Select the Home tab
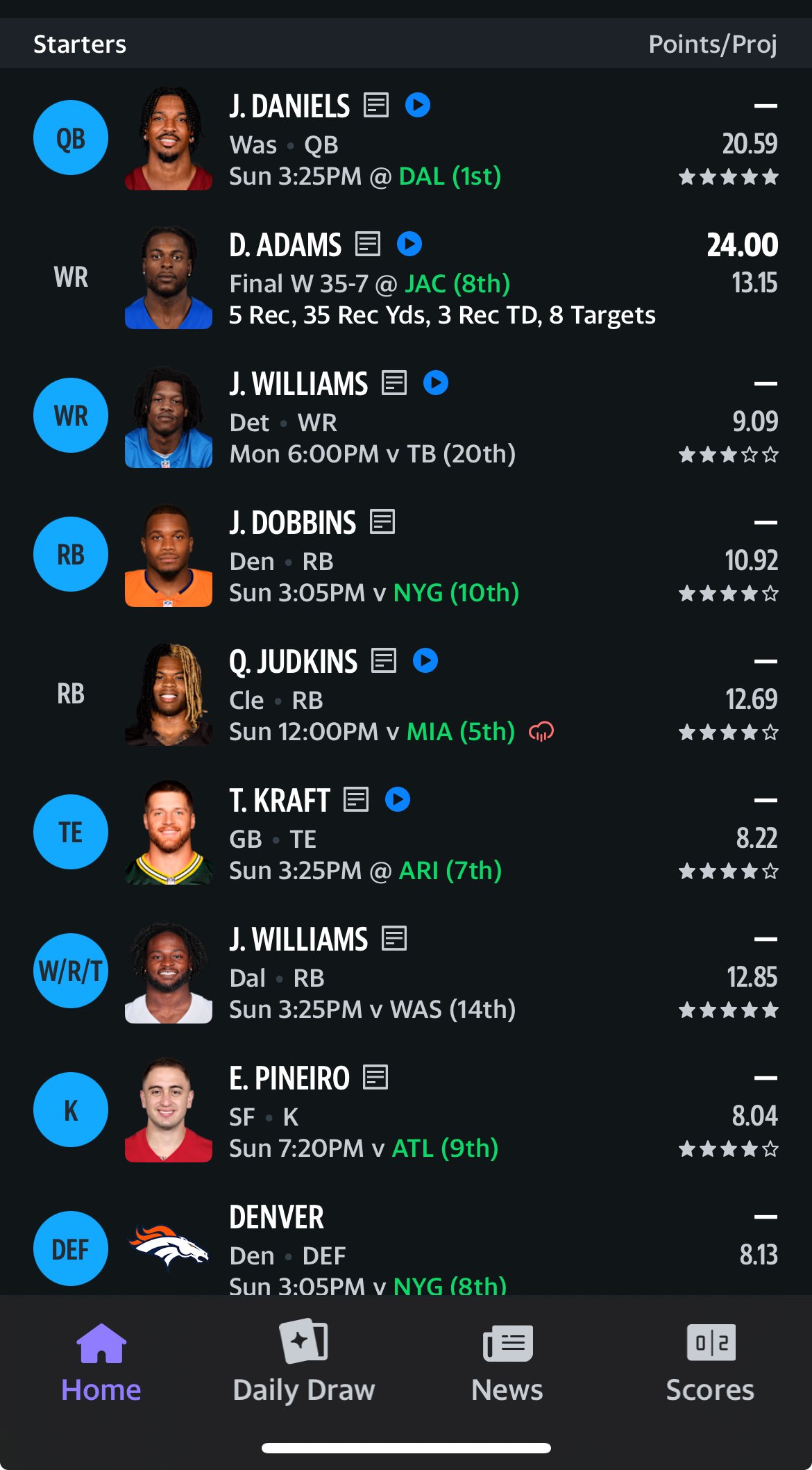Image resolution: width=812 pixels, height=1470 pixels. 101,1362
